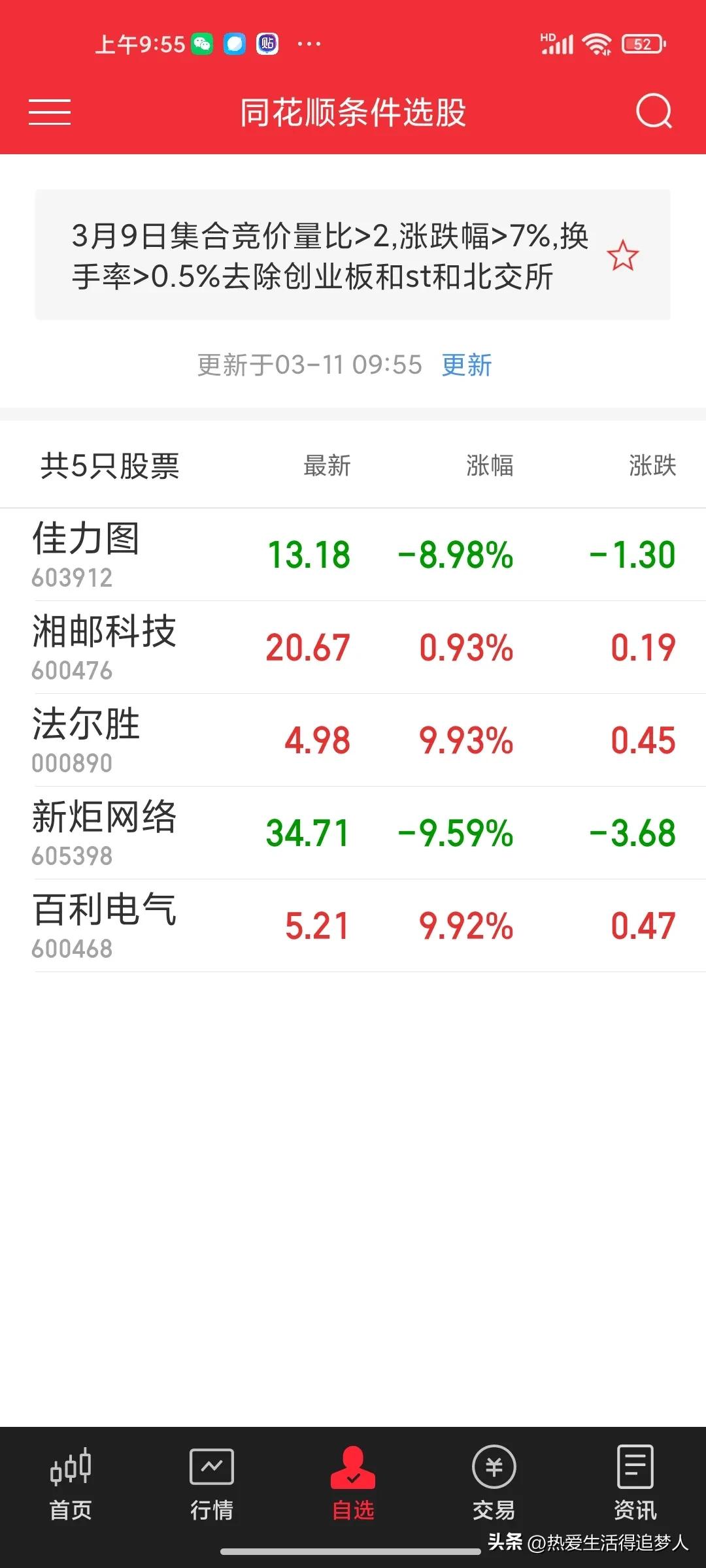Switch to the 交易 tab
The image size is (706, 1568).
click(494, 1484)
